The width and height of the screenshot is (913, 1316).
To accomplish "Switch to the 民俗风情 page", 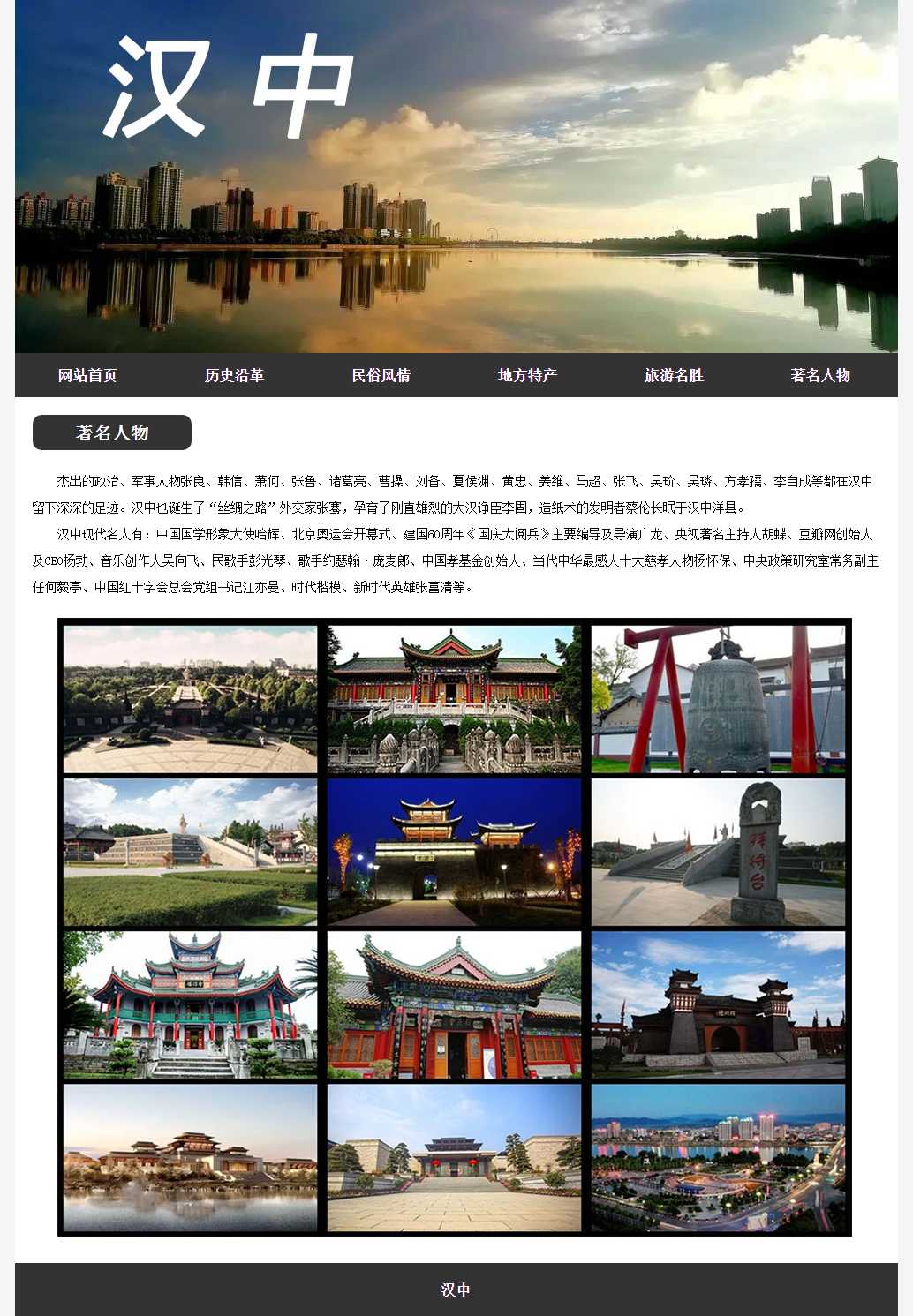I will (381, 375).
